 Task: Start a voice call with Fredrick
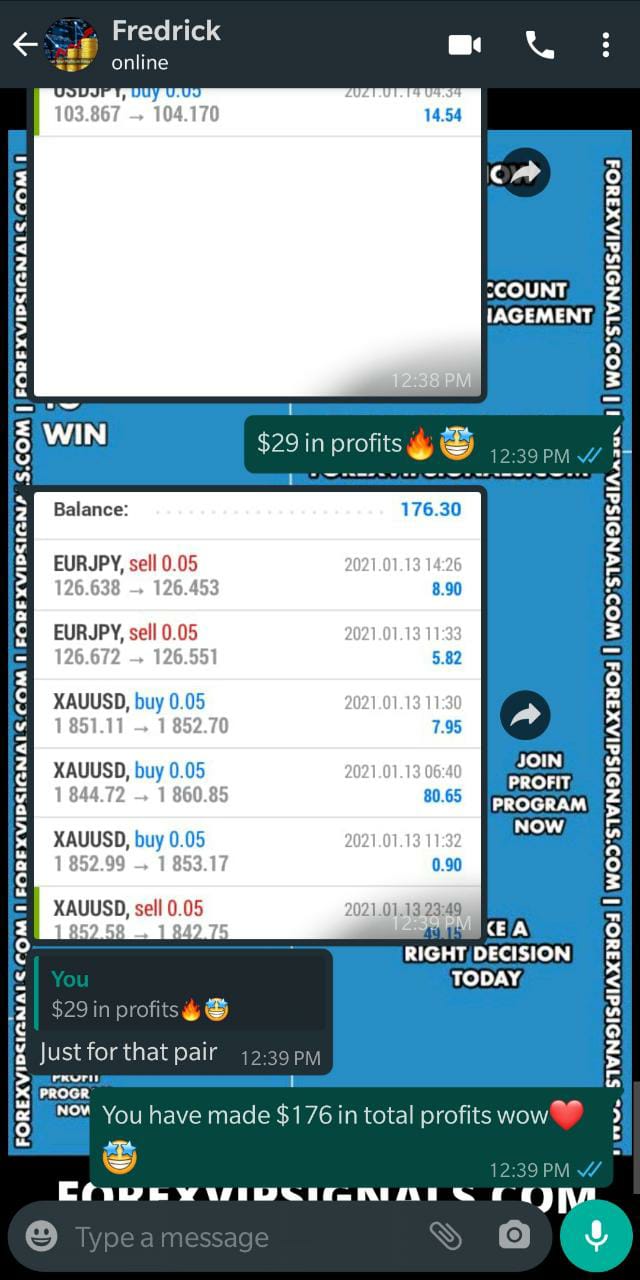click(539, 45)
